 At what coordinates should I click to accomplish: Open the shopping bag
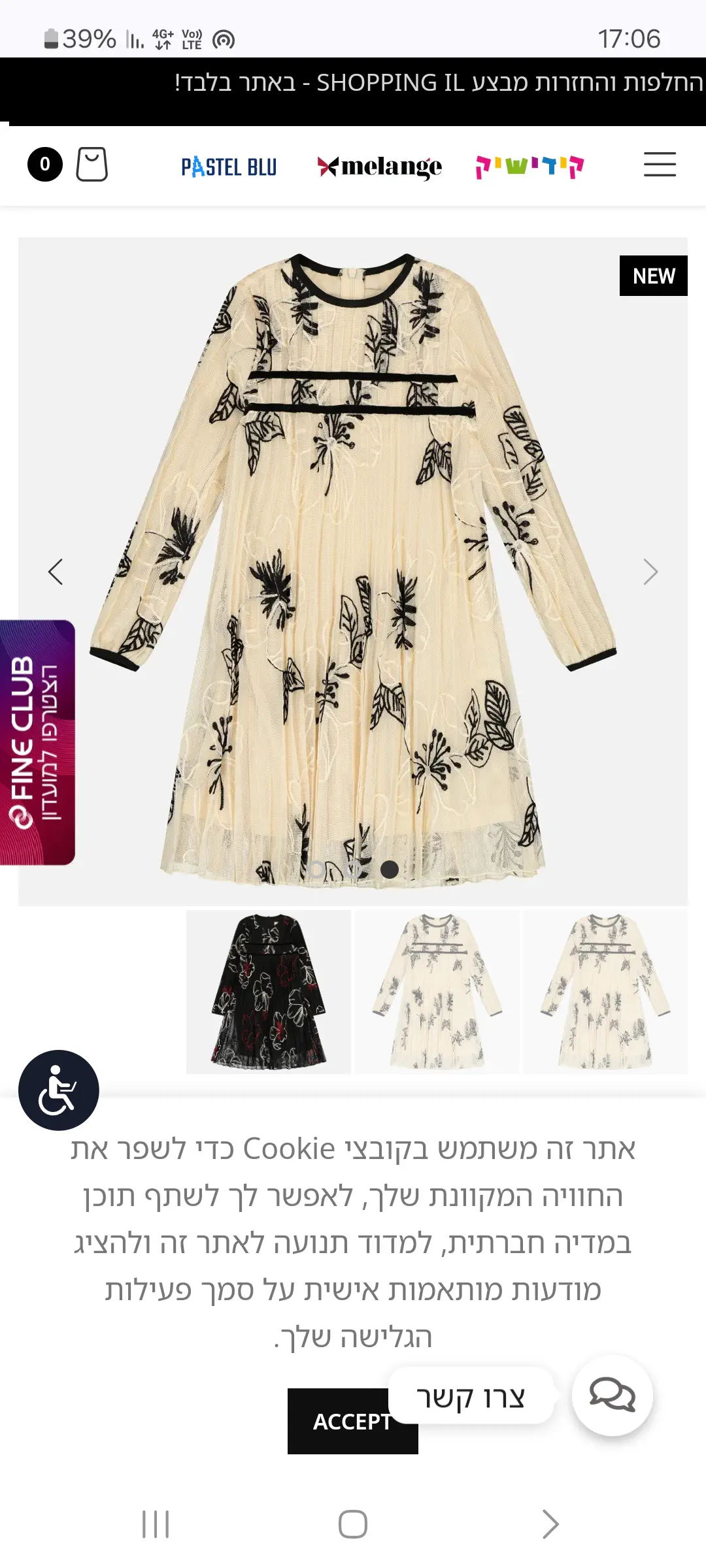click(92, 165)
